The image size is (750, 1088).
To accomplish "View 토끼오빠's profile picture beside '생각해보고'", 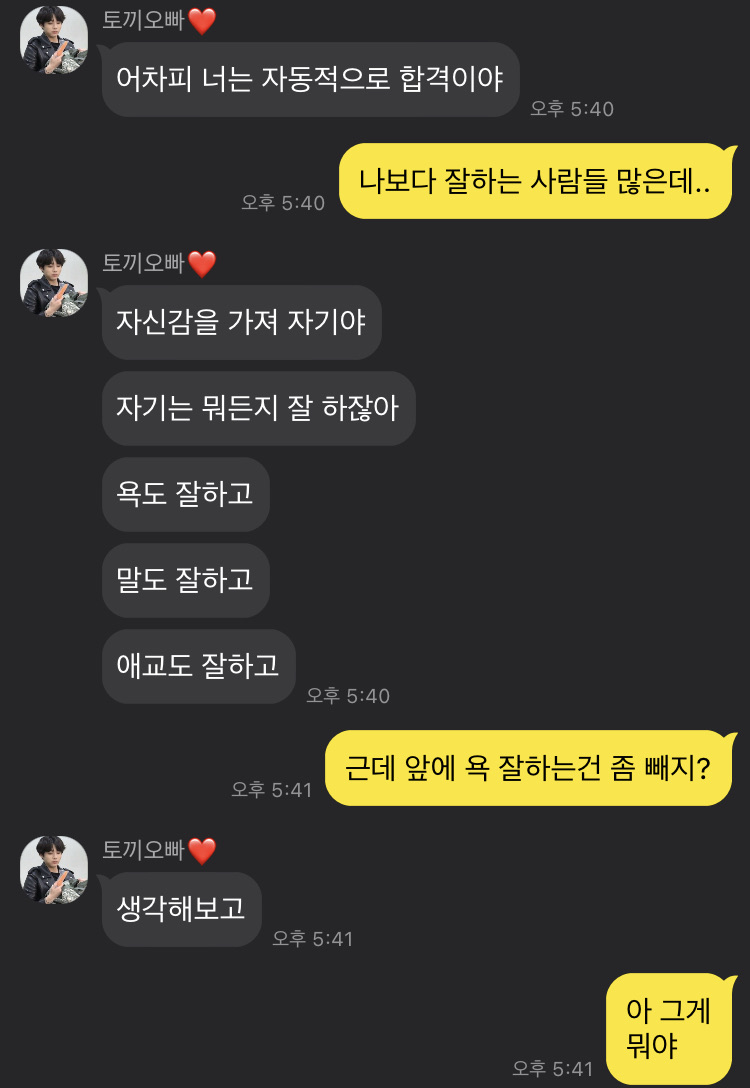I will [x=54, y=870].
